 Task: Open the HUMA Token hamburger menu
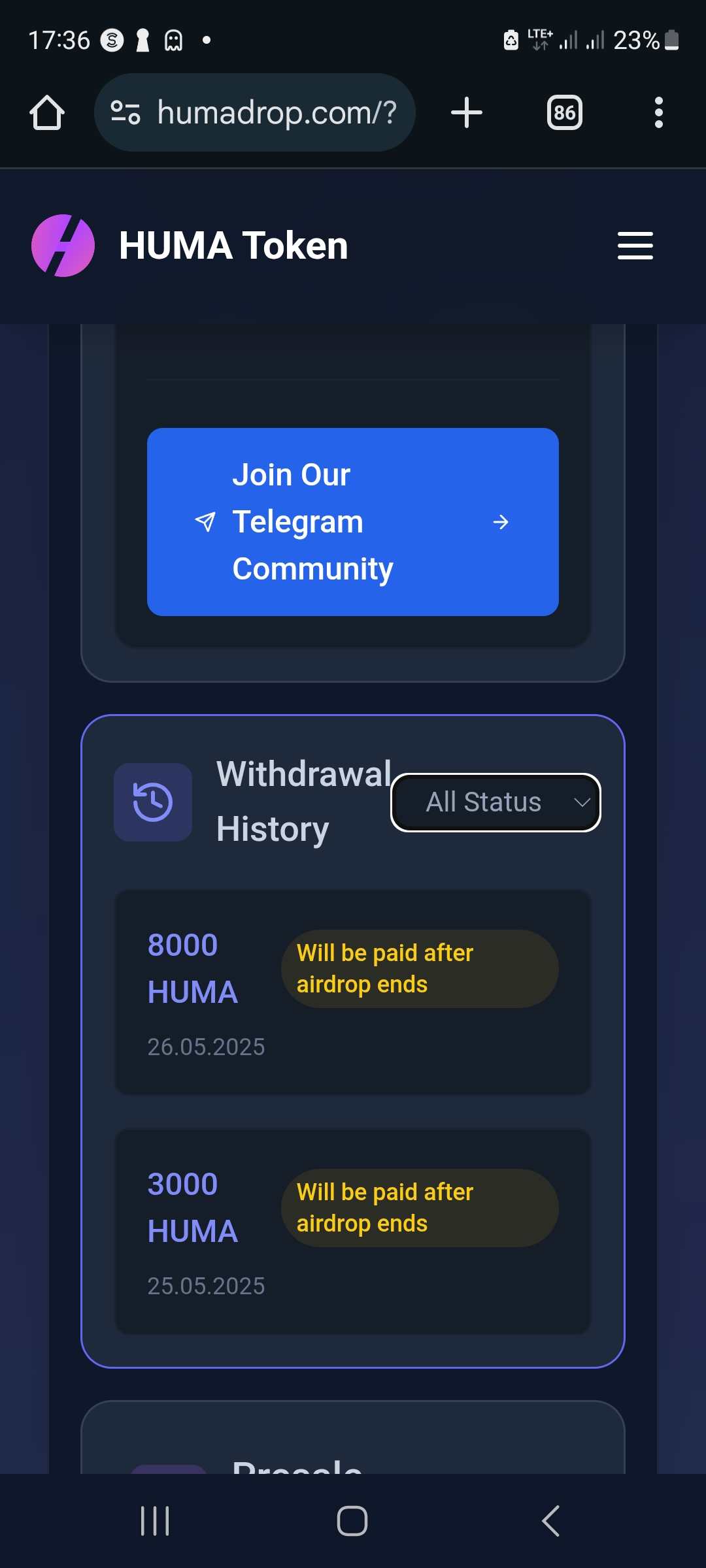[635, 246]
